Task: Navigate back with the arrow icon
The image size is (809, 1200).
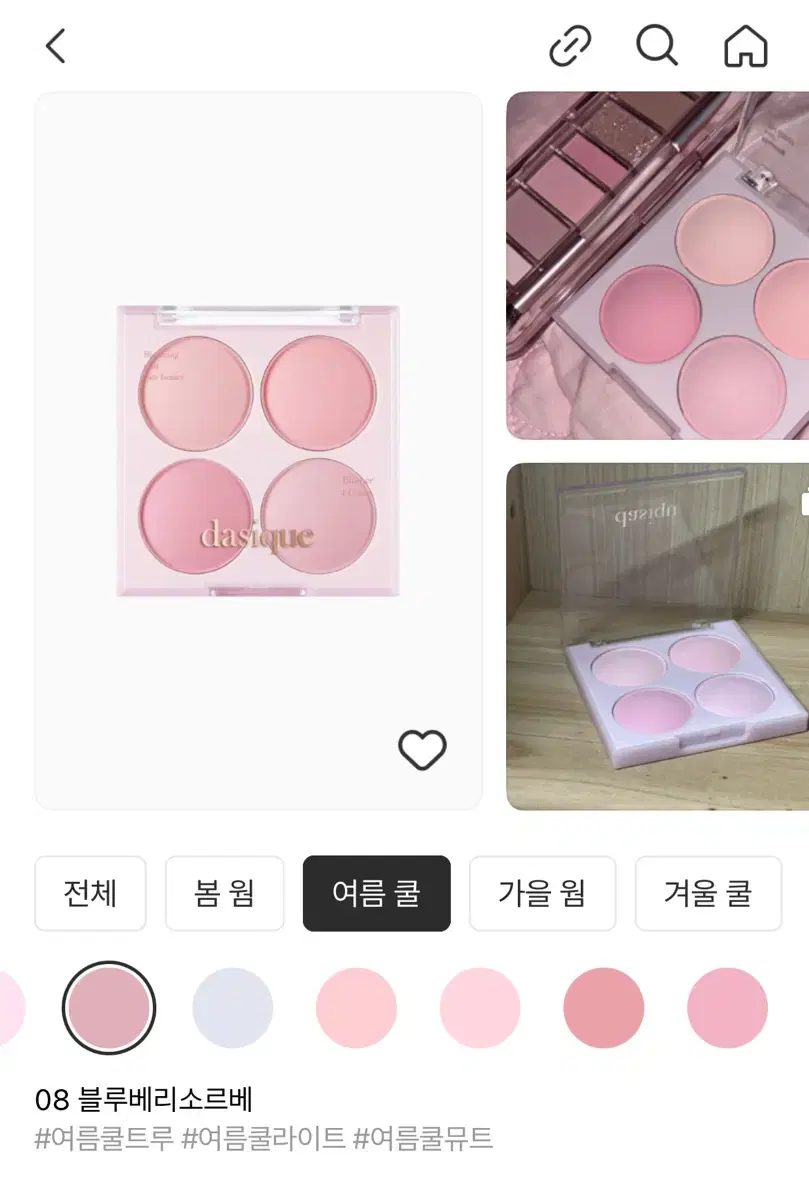Action: [x=55, y=45]
